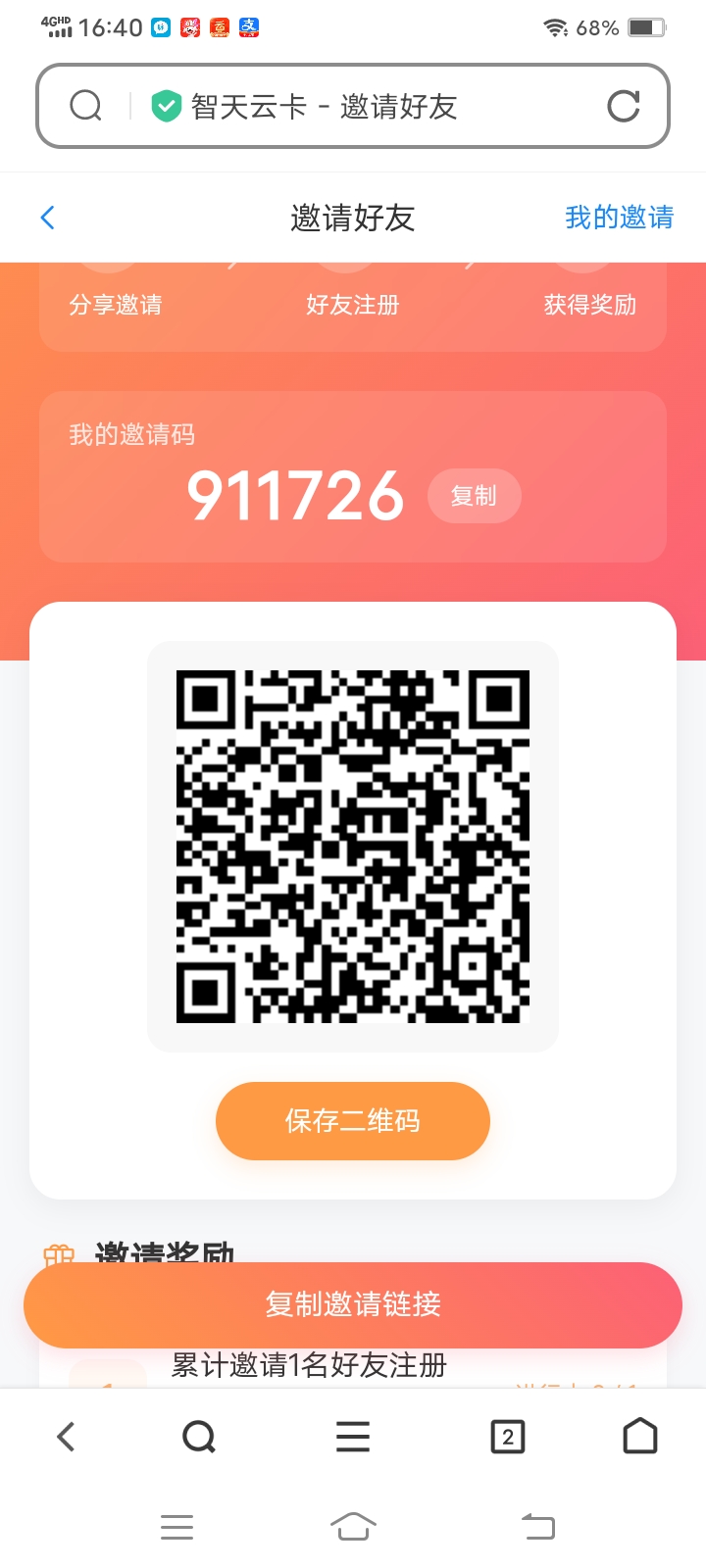Tap 复制邀请链接 to copy invite link

[353, 1304]
